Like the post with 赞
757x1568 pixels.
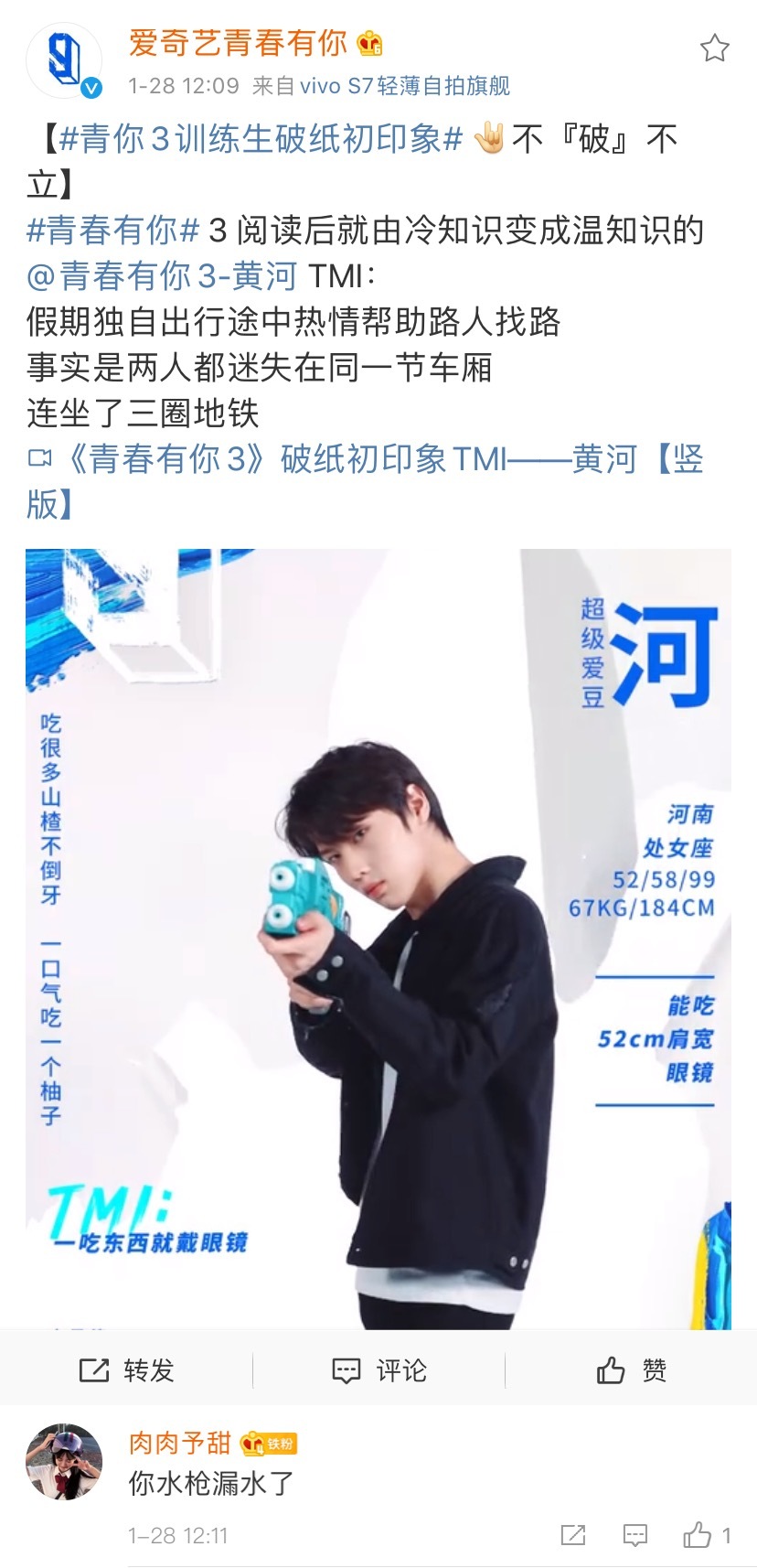click(x=631, y=1369)
